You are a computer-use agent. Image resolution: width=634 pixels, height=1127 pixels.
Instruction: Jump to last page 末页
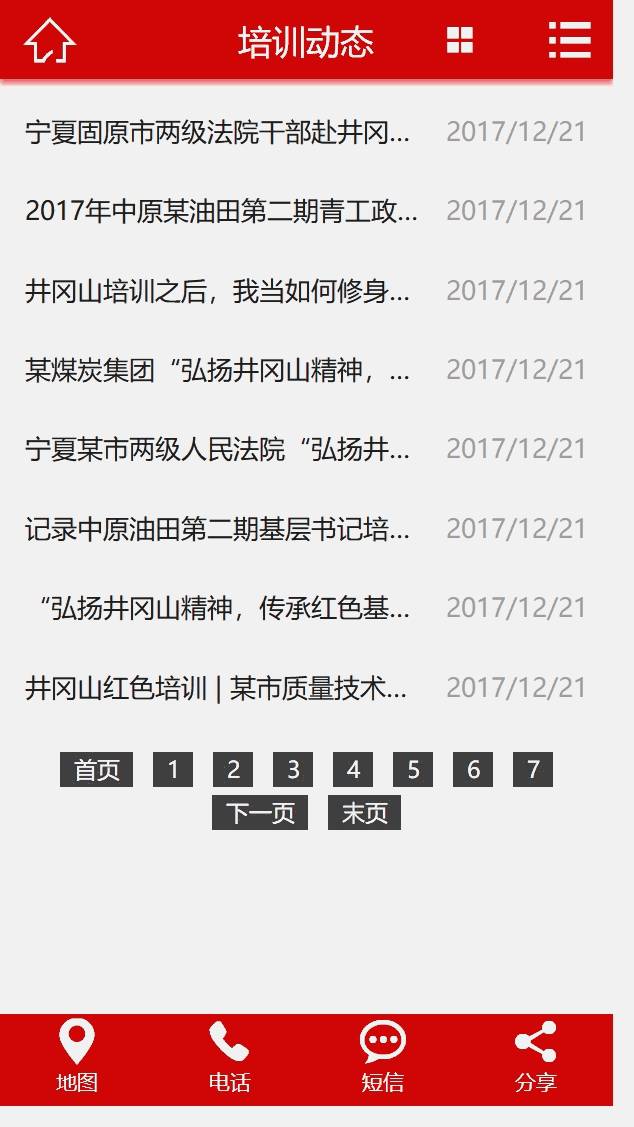point(364,813)
